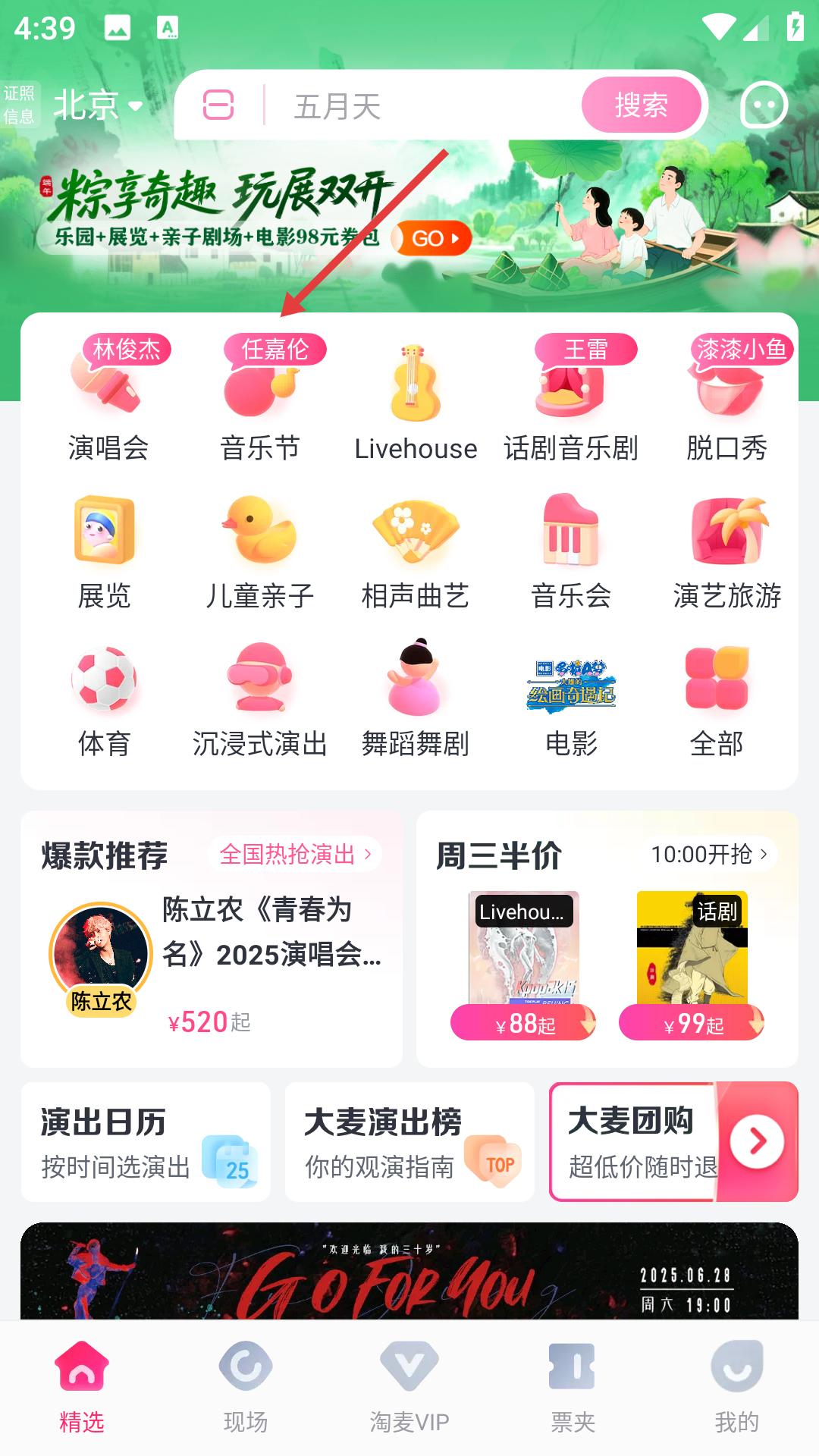Open the 粽享奇趣 banner GO button

click(x=431, y=238)
